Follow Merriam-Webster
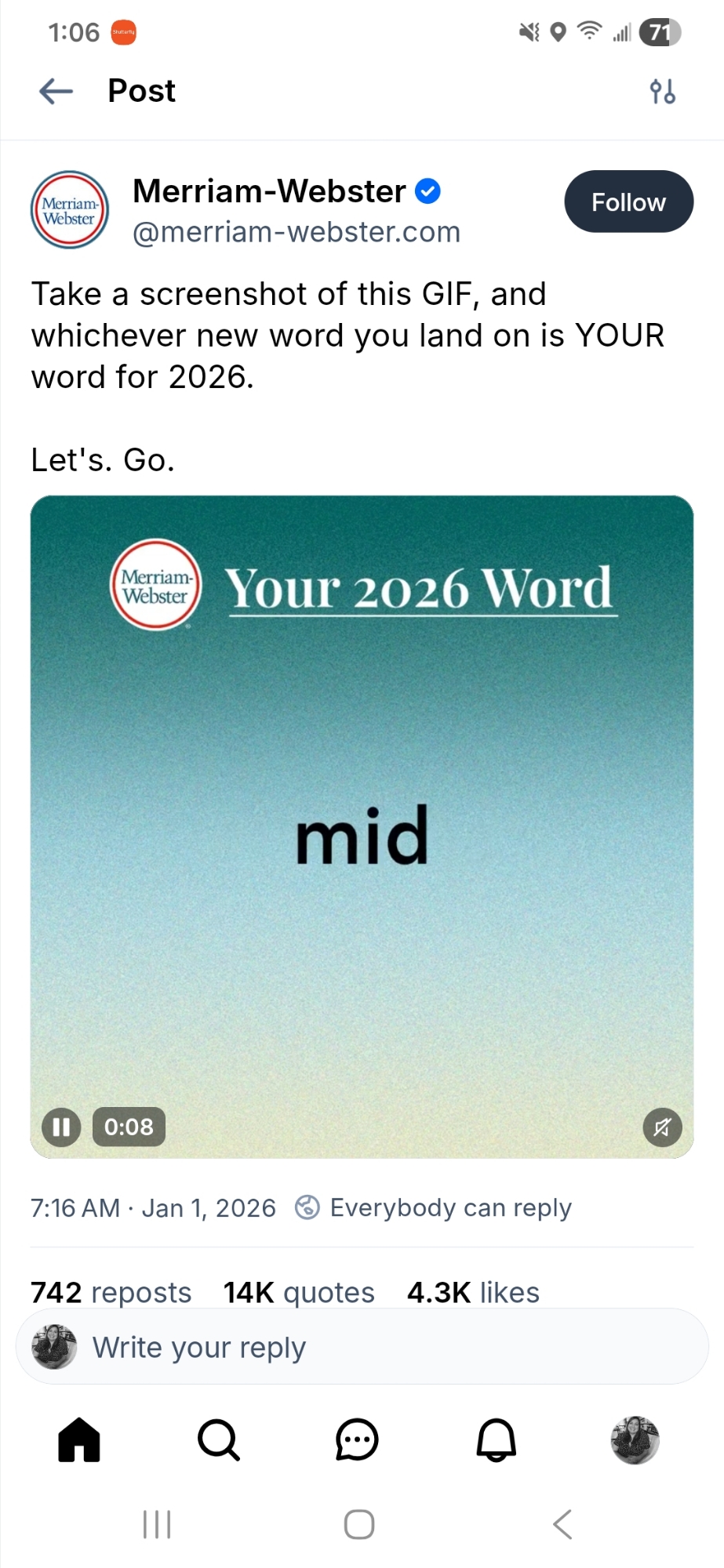 point(628,201)
